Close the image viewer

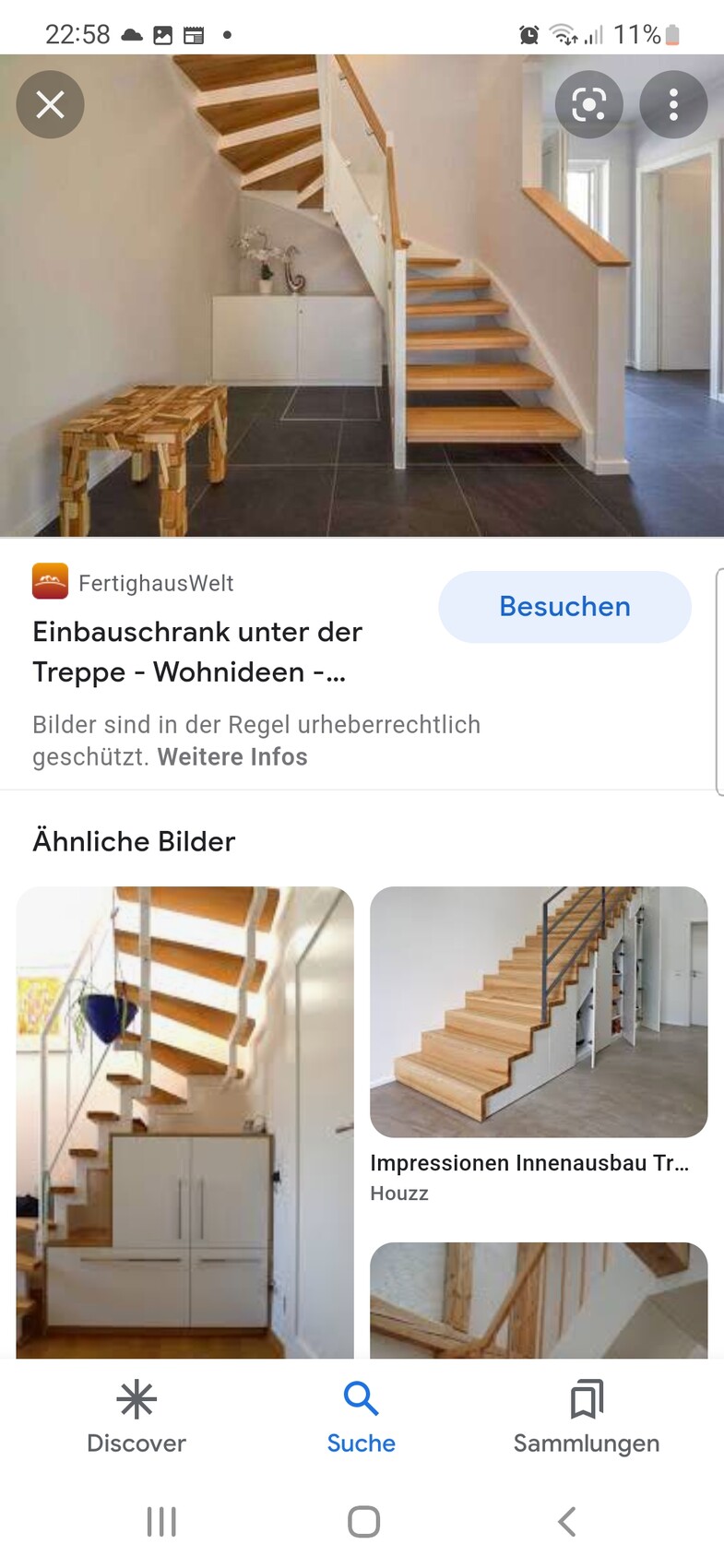tap(50, 104)
